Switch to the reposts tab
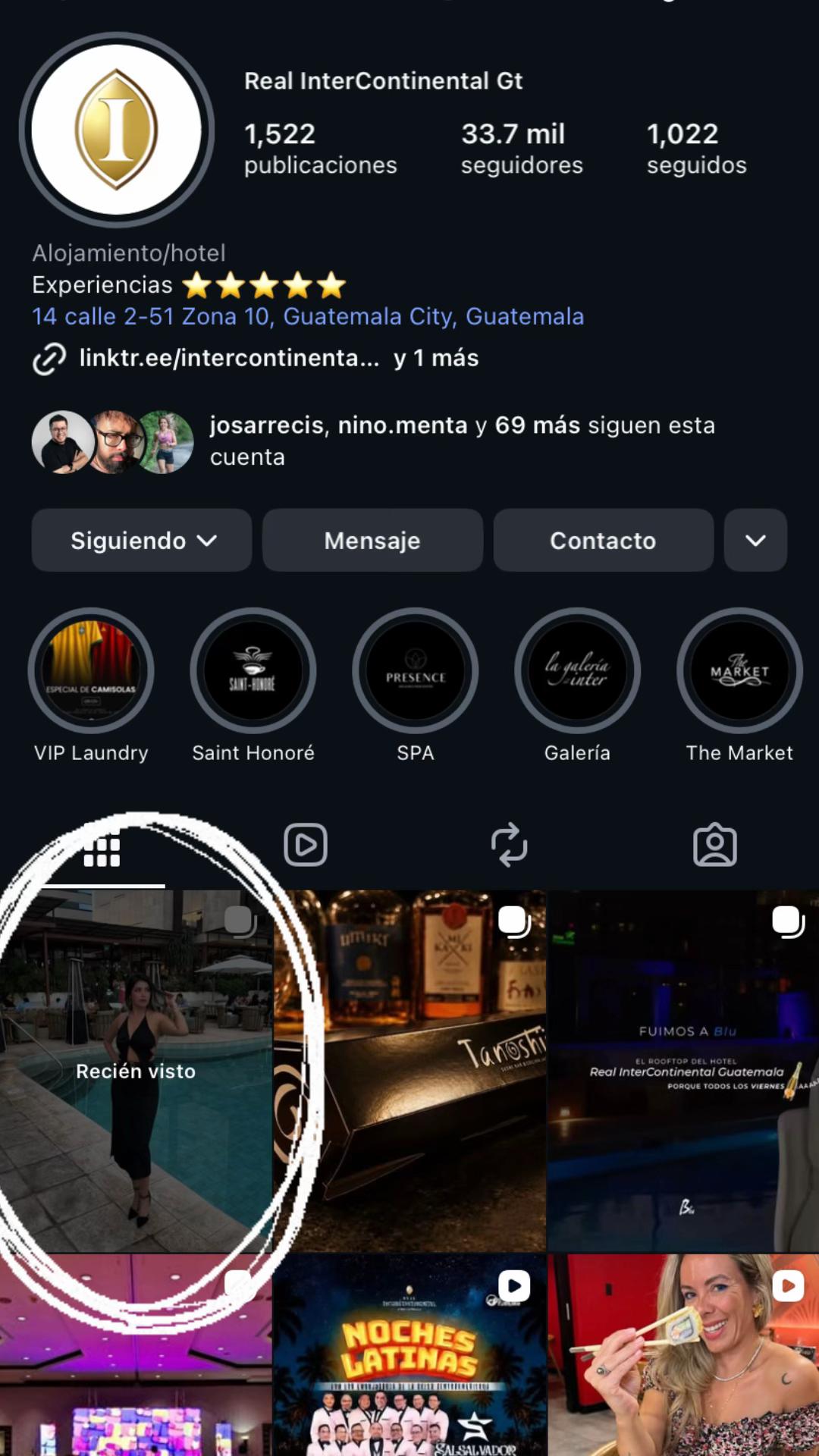This screenshot has height=1456, width=819. 509,845
